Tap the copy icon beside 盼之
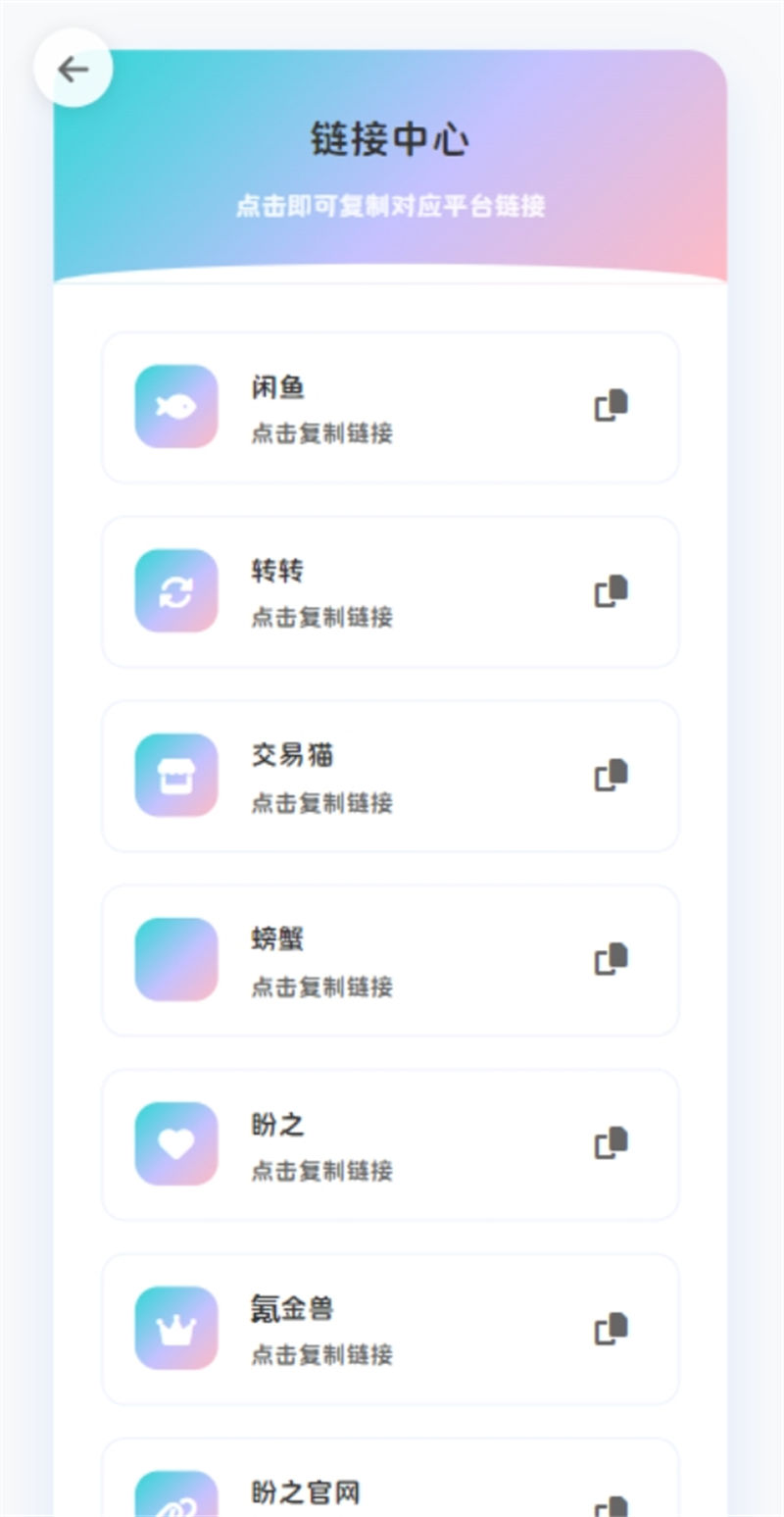The width and height of the screenshot is (784, 1517). pyautogui.click(x=612, y=1143)
